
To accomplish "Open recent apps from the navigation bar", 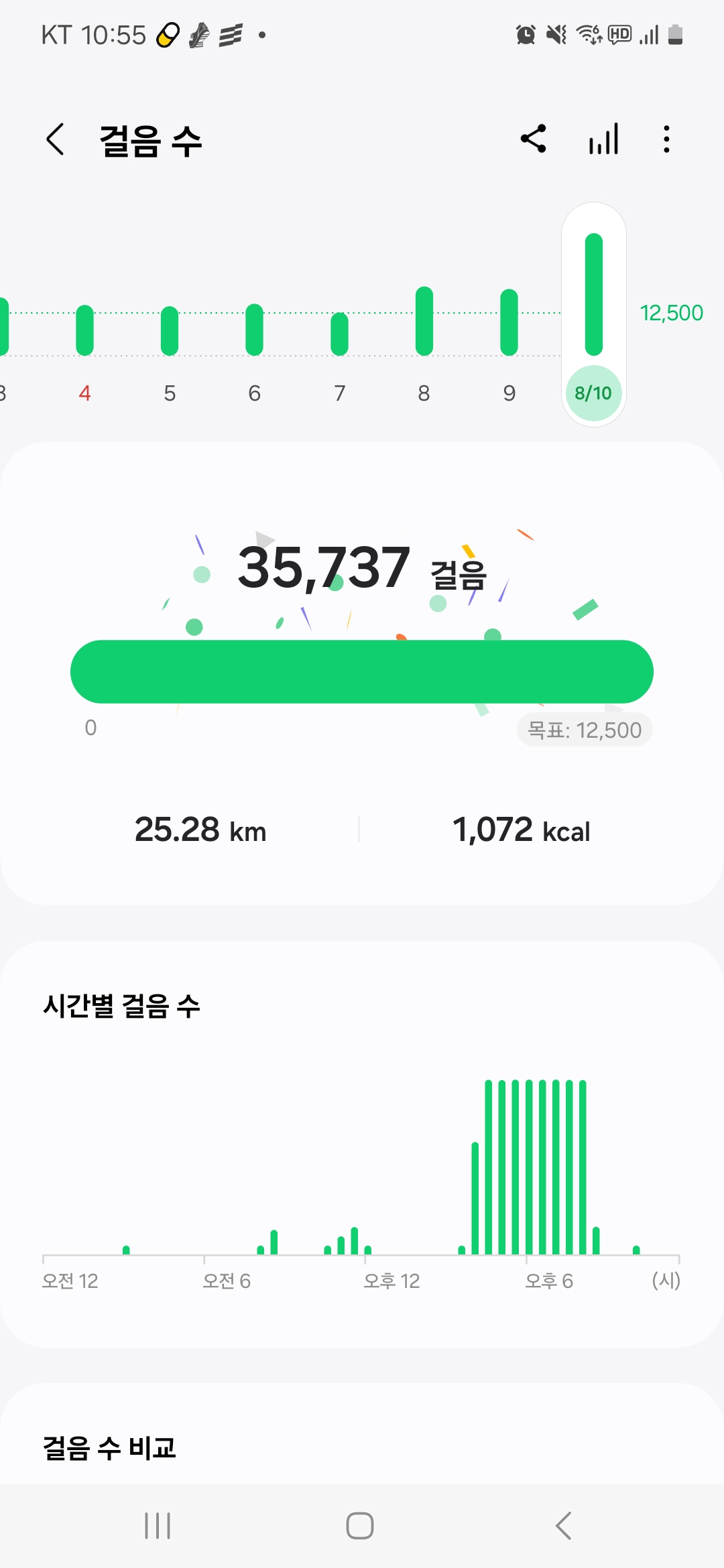I will click(x=158, y=1526).
